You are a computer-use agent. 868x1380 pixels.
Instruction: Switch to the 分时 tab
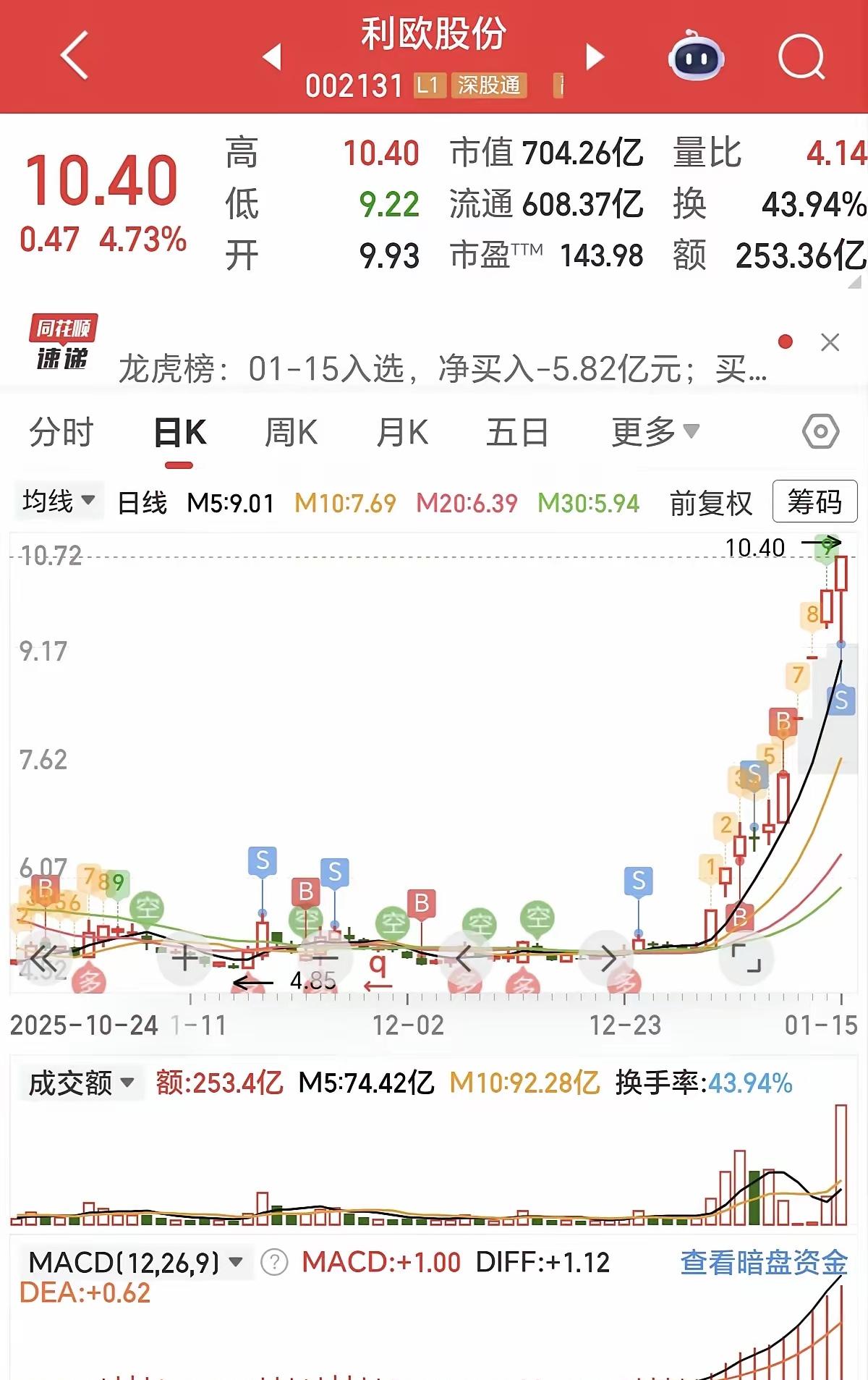(x=61, y=433)
